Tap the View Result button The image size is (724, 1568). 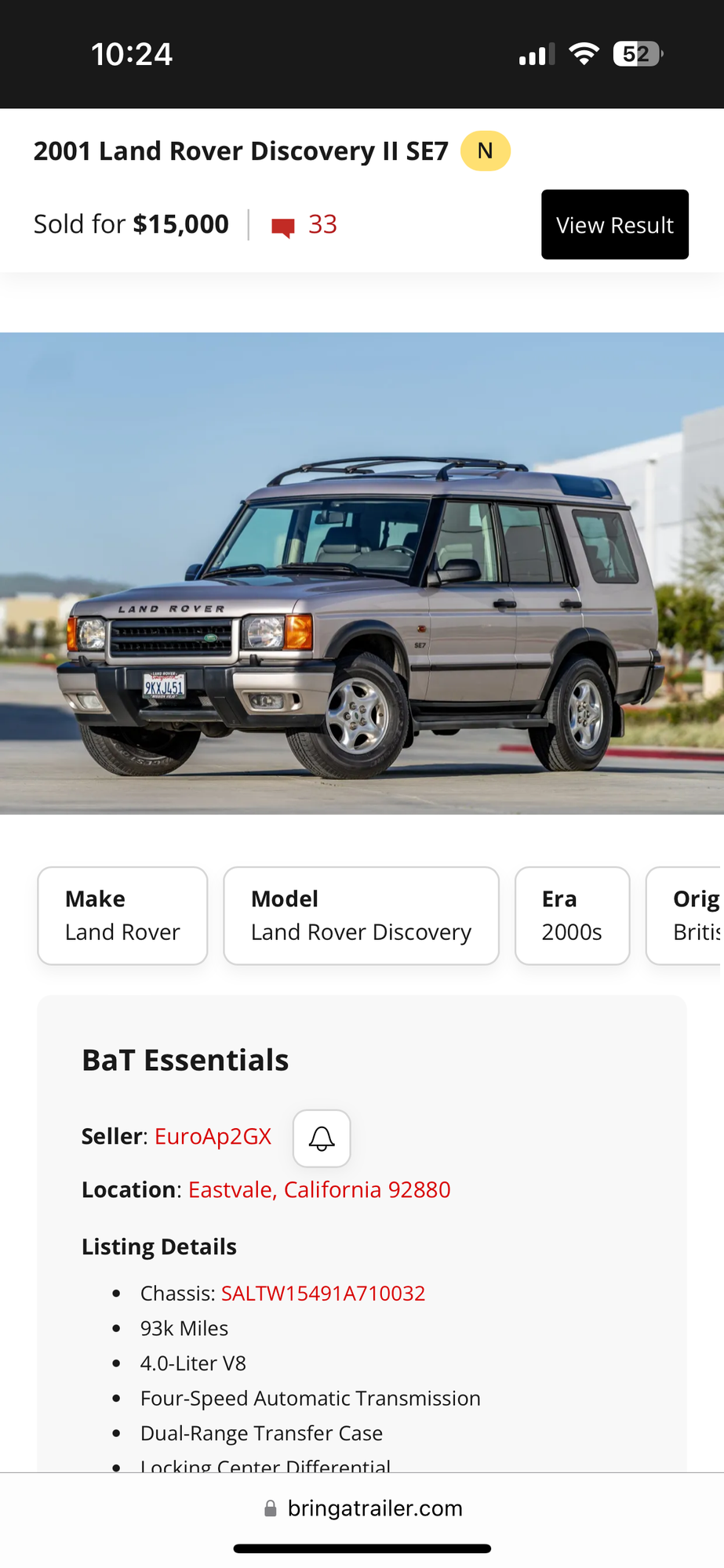(x=614, y=225)
